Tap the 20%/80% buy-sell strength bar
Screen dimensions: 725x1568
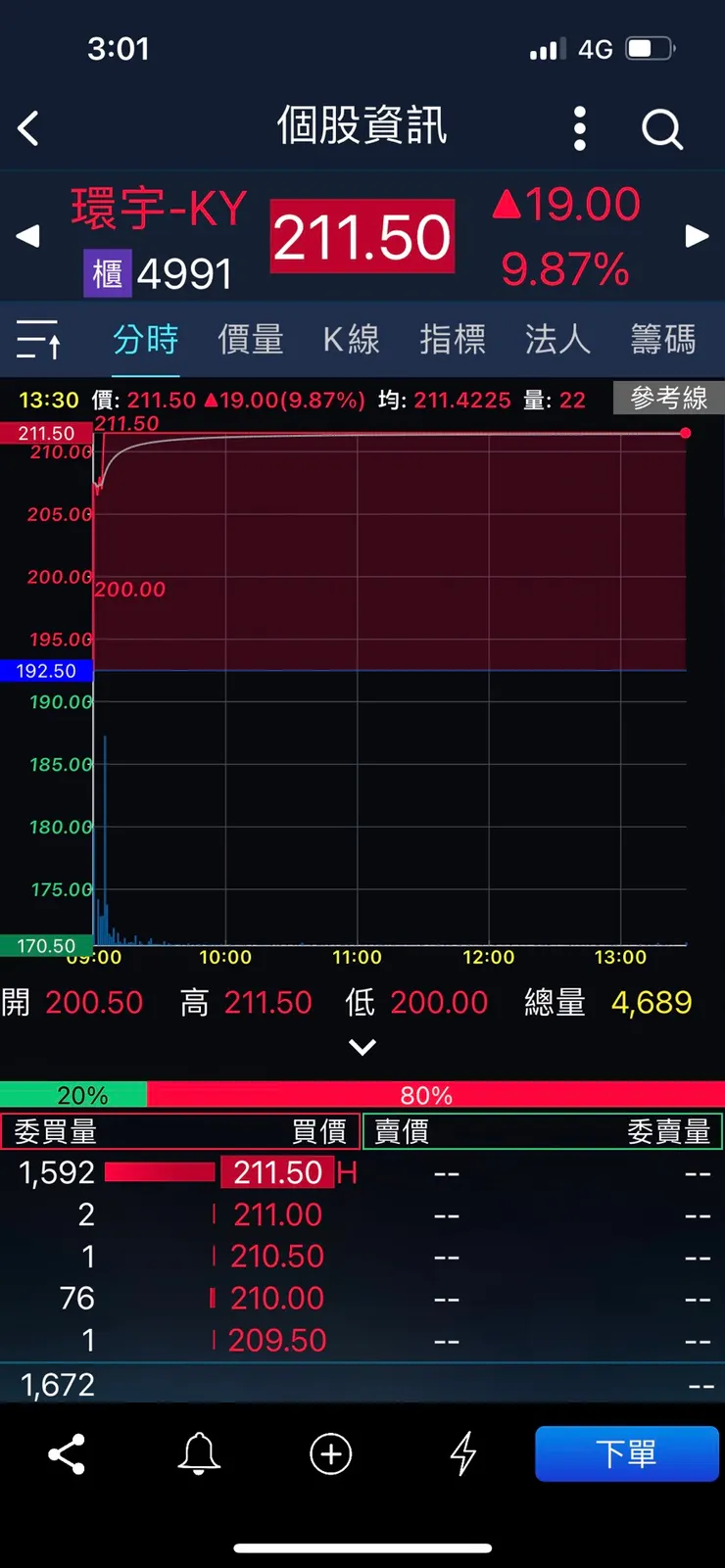pyautogui.click(x=362, y=1095)
